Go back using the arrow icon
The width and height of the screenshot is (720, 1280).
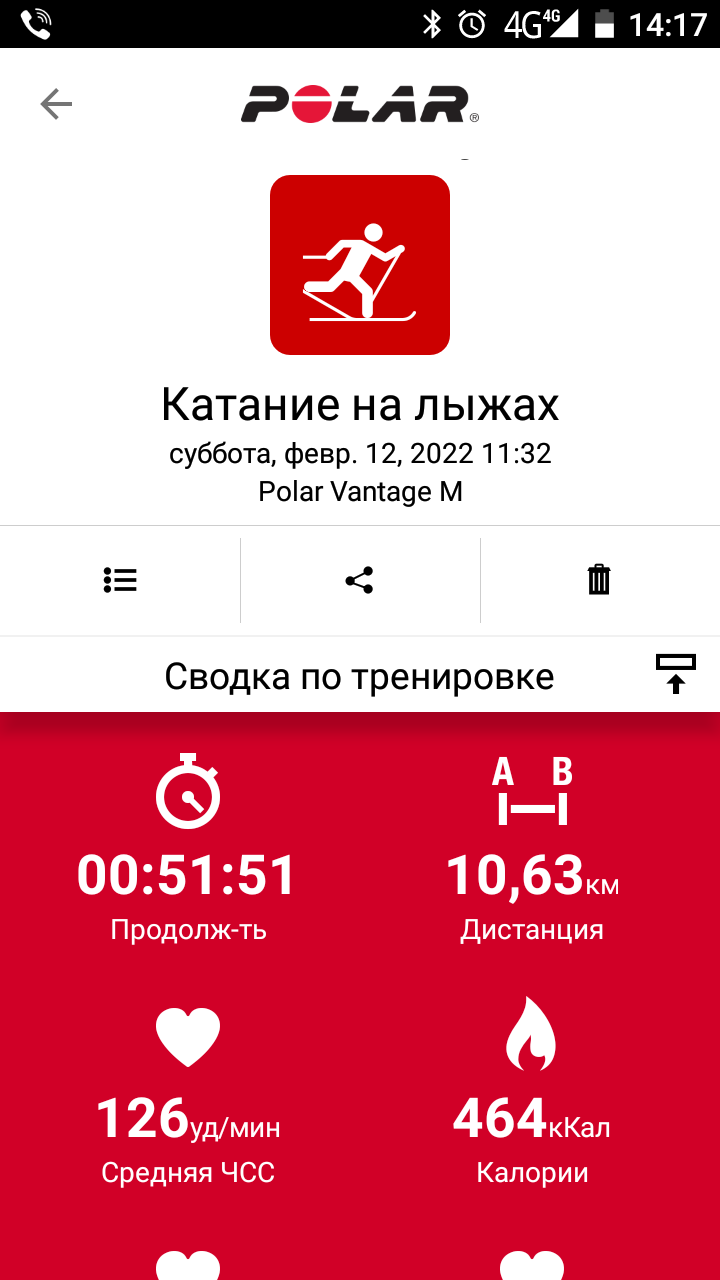click(x=56, y=104)
